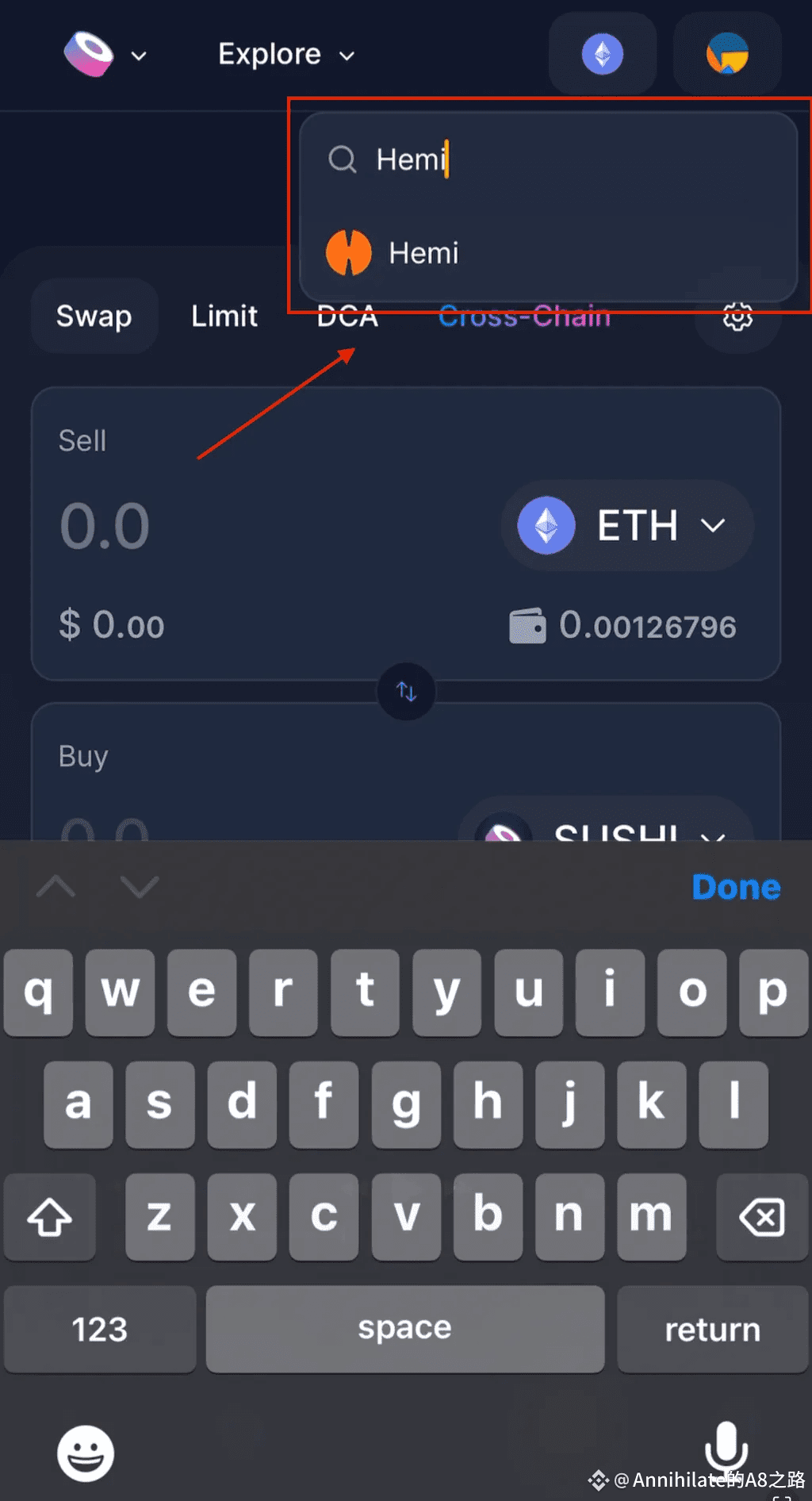
Task: Tap the Hemi search input field
Action: 555,159
